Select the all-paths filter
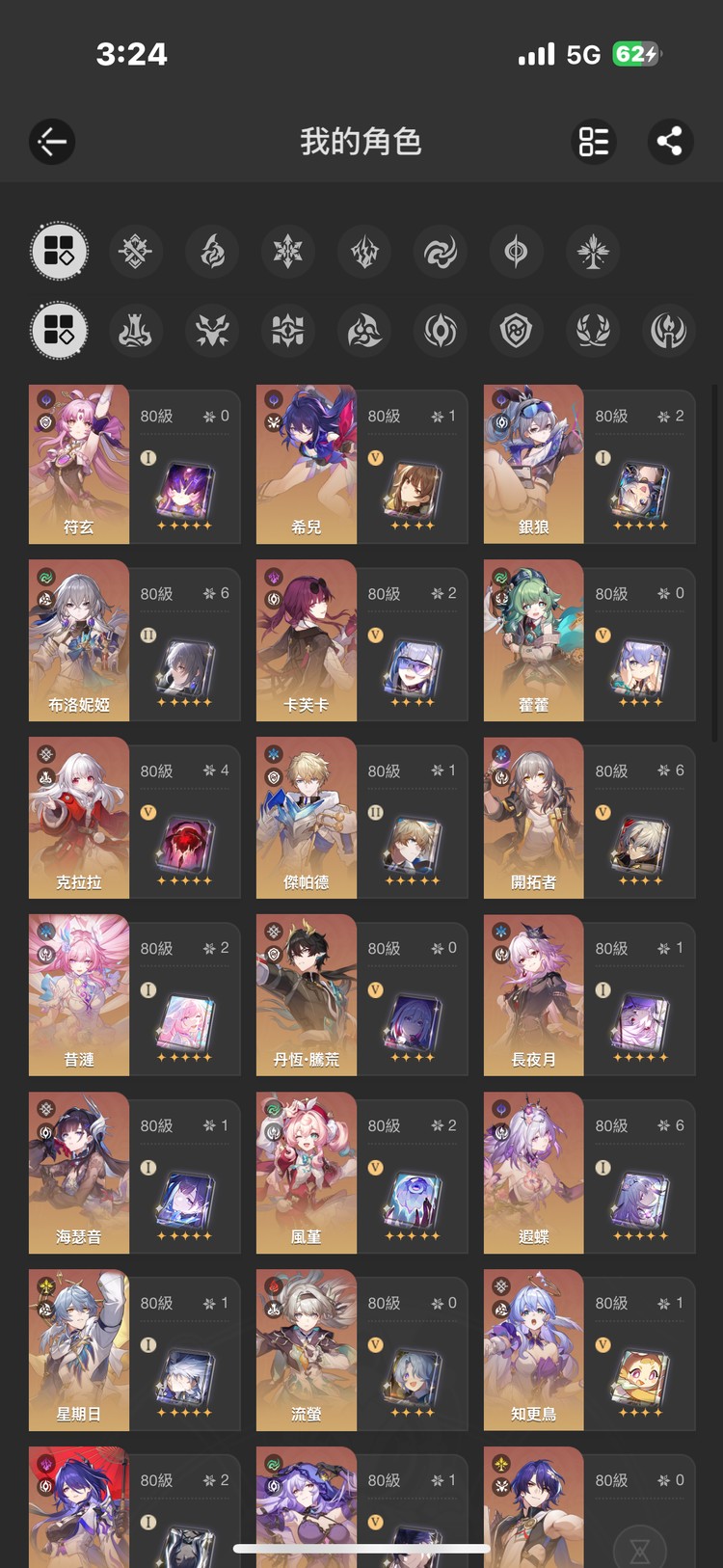 pos(60,331)
